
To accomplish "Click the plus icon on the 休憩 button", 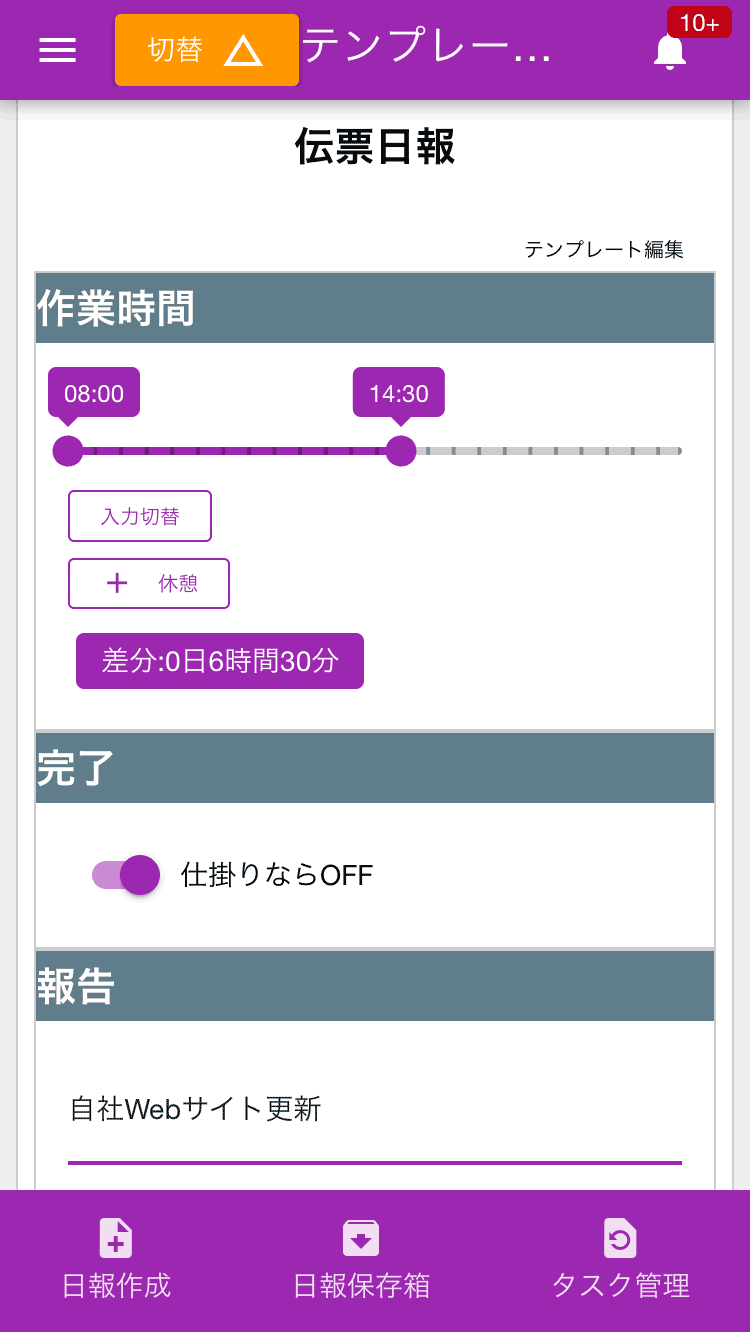I will [118, 583].
